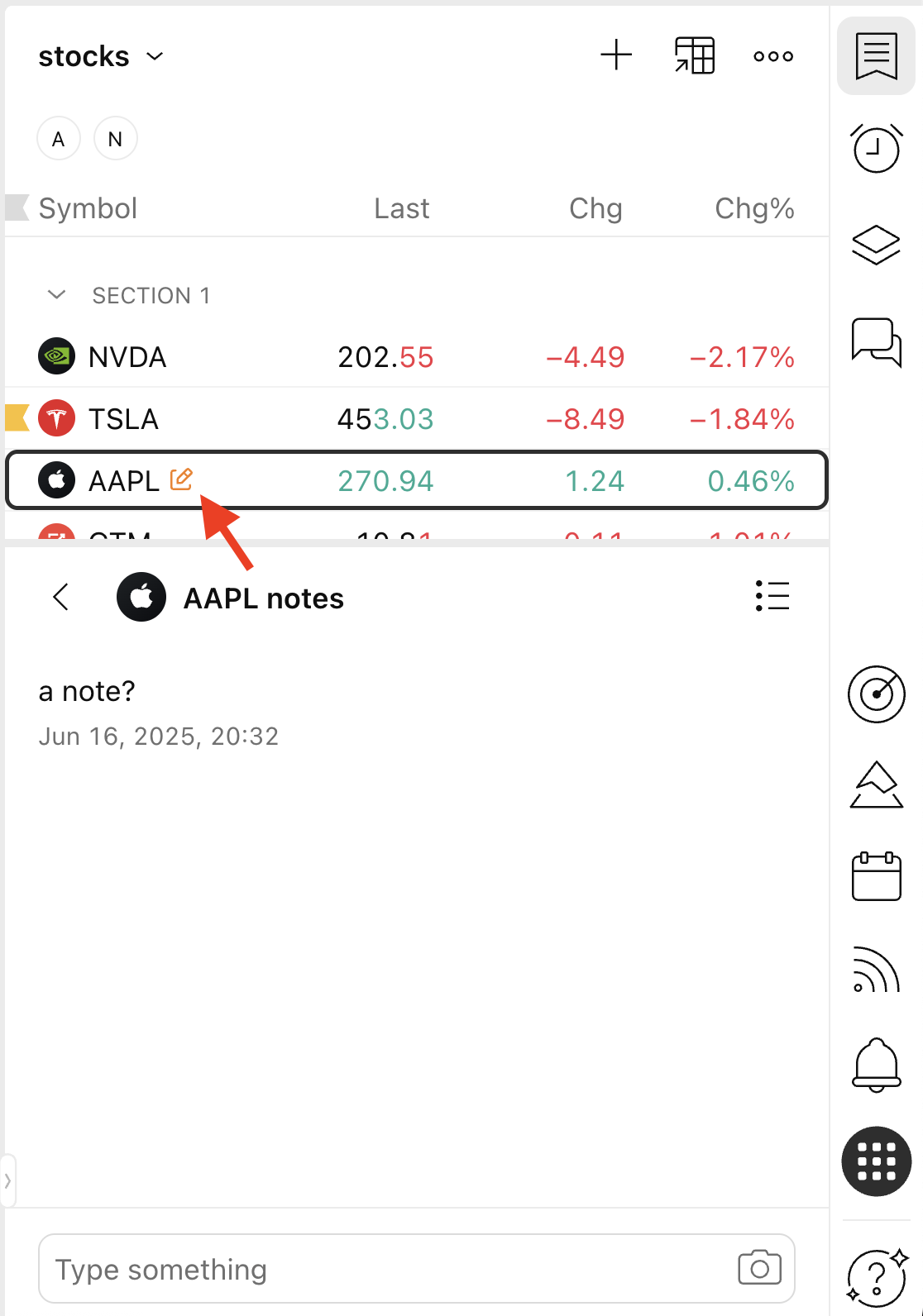923x1316 pixels.
Task: Open the advanced table view icon
Action: coord(695,55)
